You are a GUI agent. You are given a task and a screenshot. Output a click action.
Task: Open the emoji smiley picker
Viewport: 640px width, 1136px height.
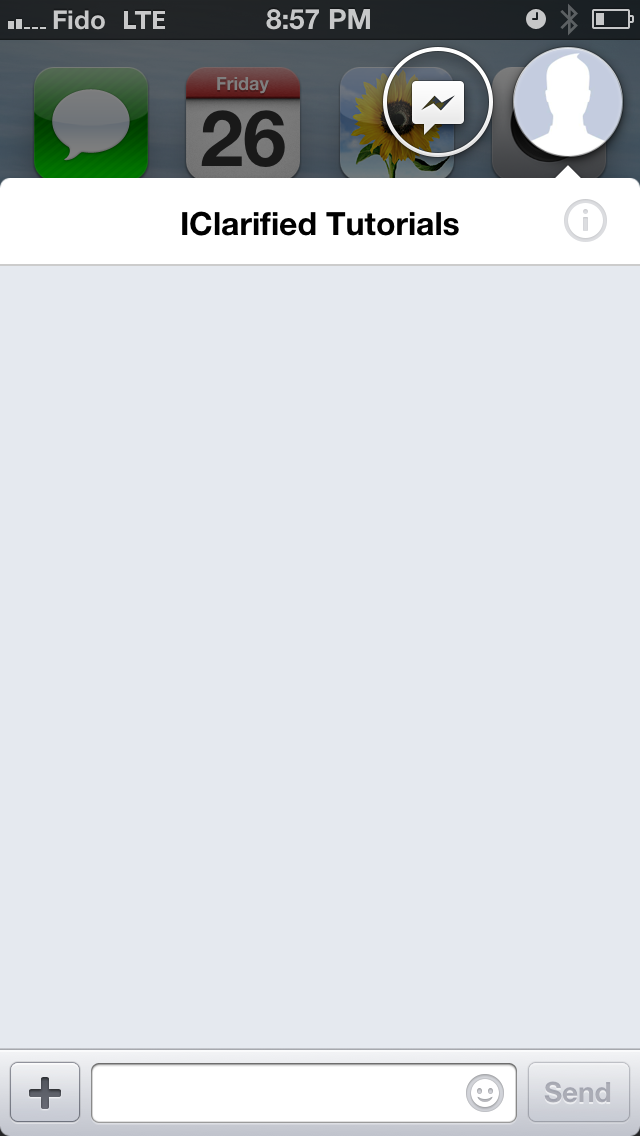point(485,1092)
